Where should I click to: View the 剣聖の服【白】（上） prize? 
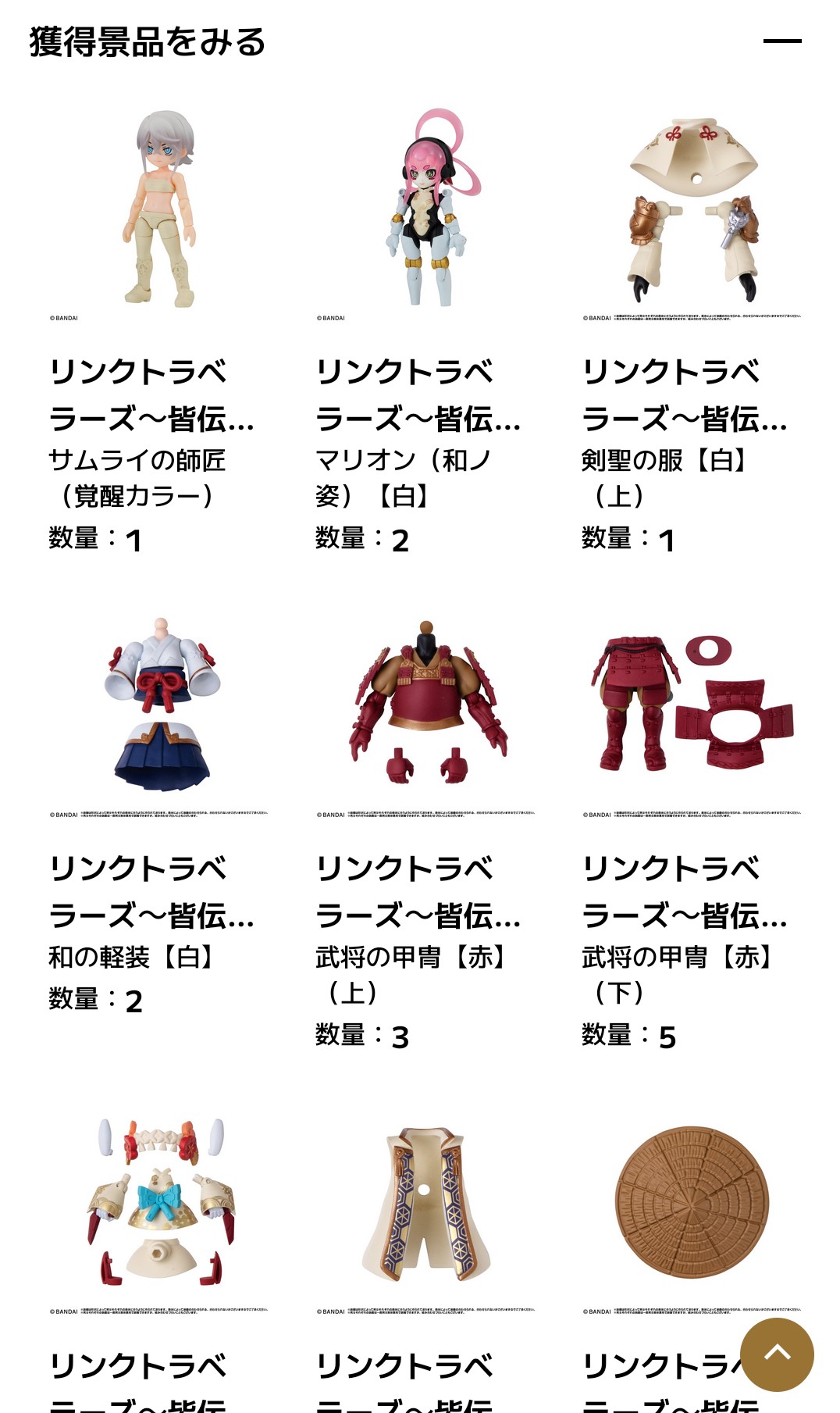(x=692, y=211)
